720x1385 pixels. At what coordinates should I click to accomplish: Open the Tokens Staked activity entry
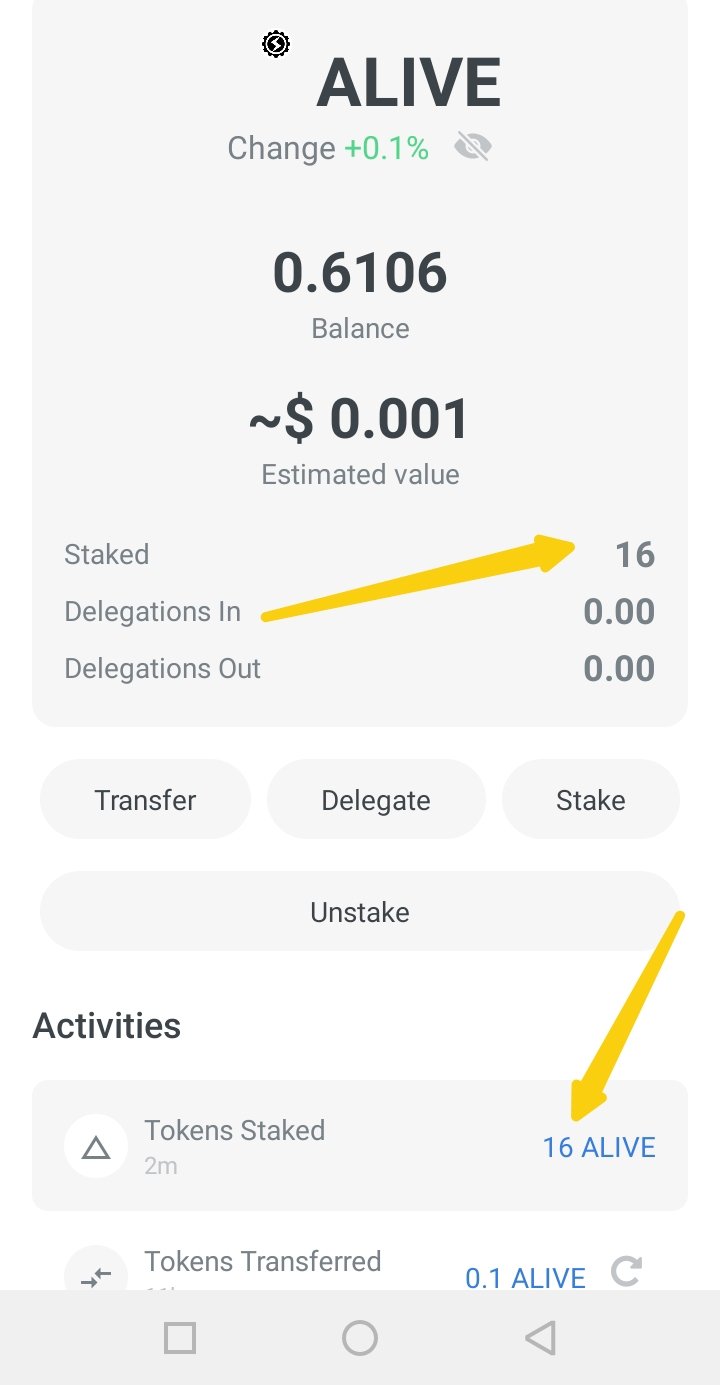360,1145
